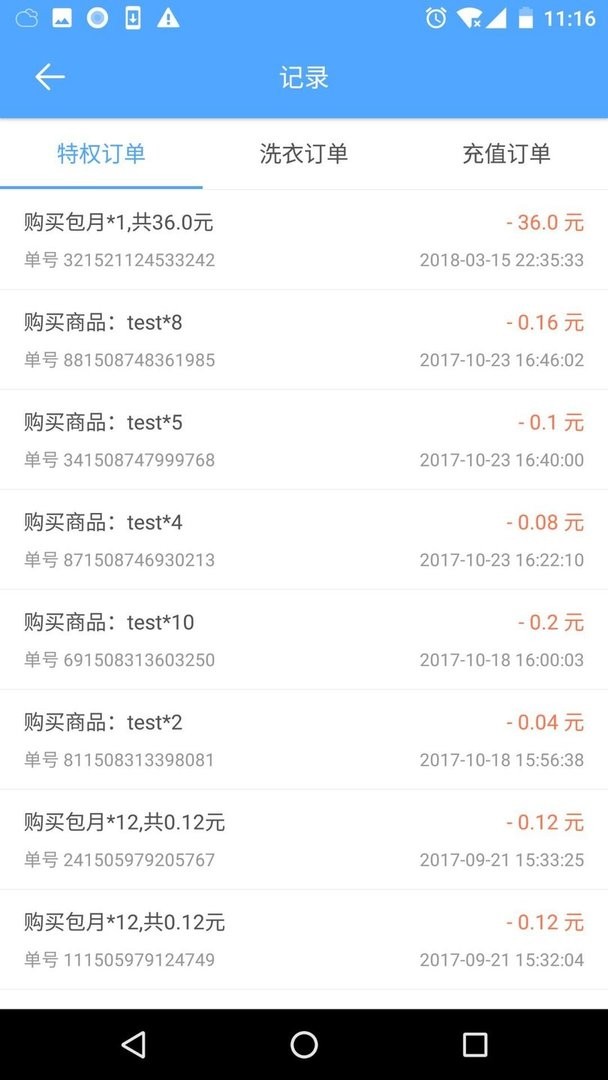Open order number 241505979205767
This screenshot has height=1080, width=608.
coord(304,840)
